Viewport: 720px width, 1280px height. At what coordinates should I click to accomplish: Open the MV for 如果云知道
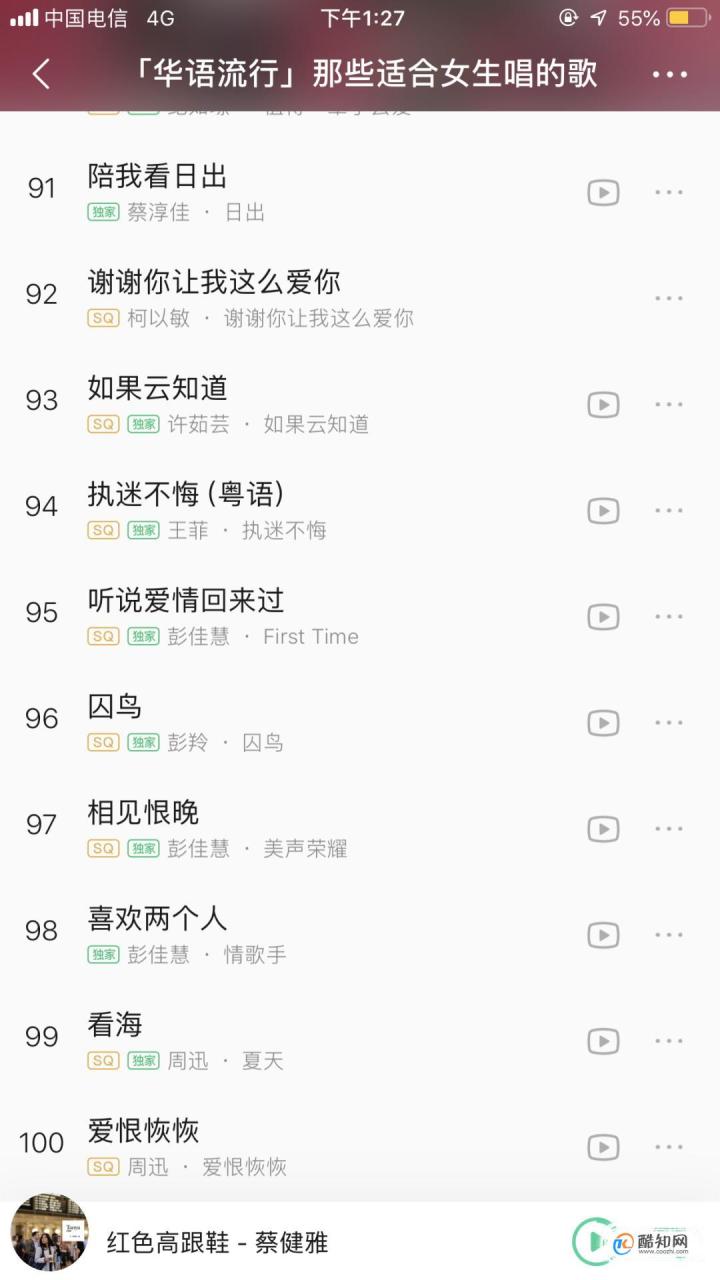(x=603, y=405)
